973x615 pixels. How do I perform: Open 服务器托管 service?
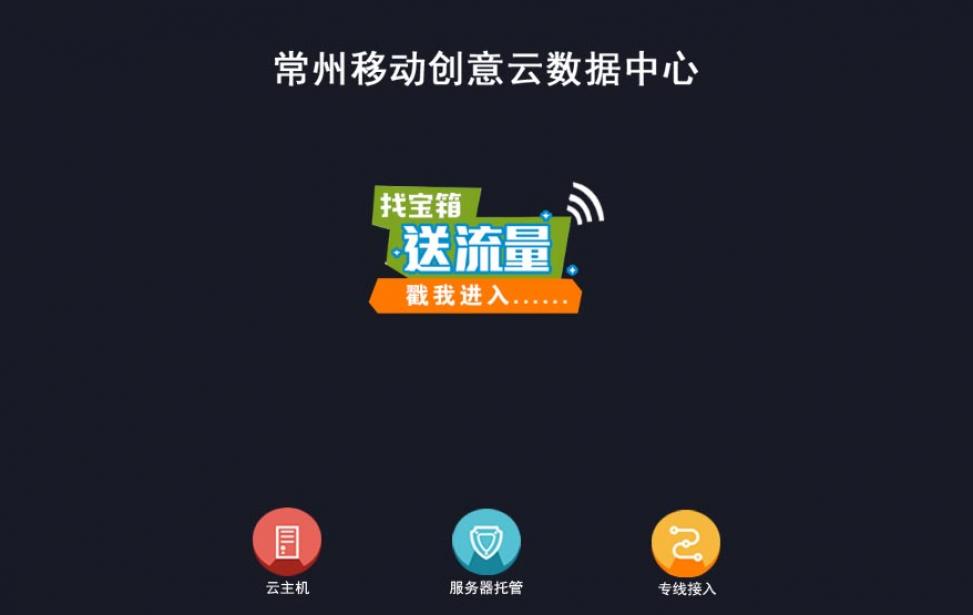(x=486, y=543)
